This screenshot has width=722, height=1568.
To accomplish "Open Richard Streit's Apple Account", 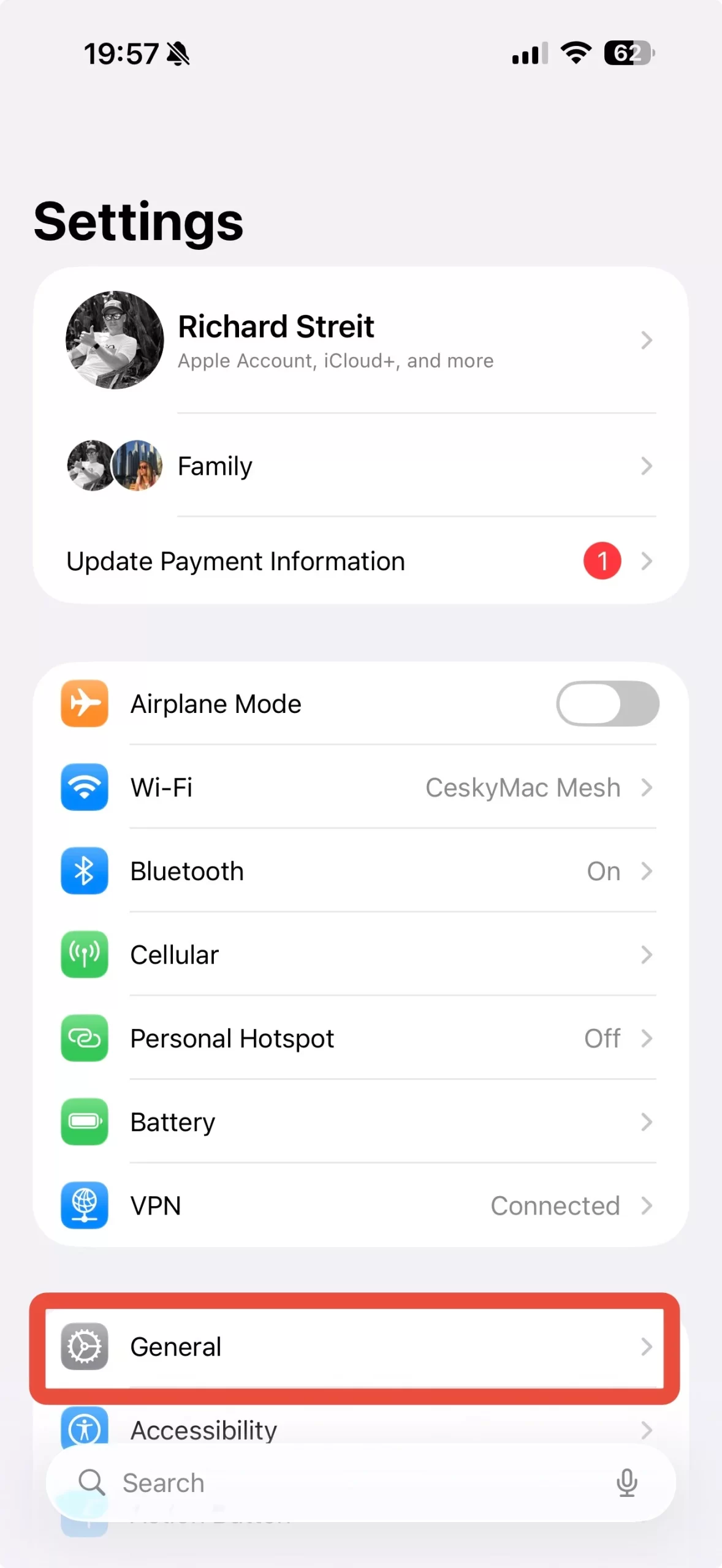I will [360, 341].
